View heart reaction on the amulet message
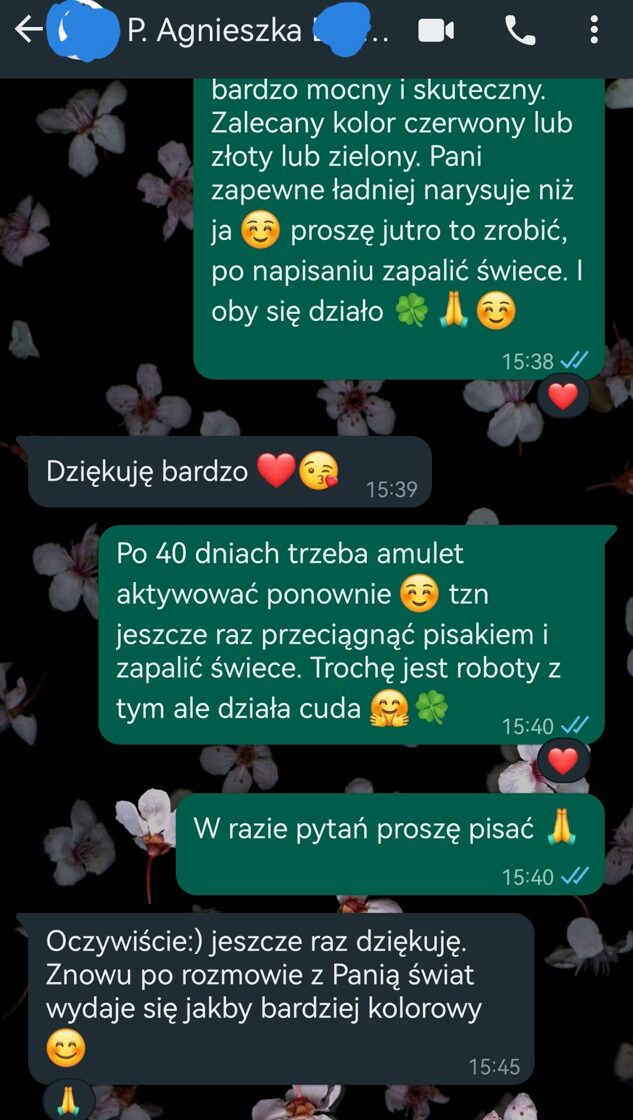Image resolution: width=633 pixels, height=1120 pixels. pos(563,762)
